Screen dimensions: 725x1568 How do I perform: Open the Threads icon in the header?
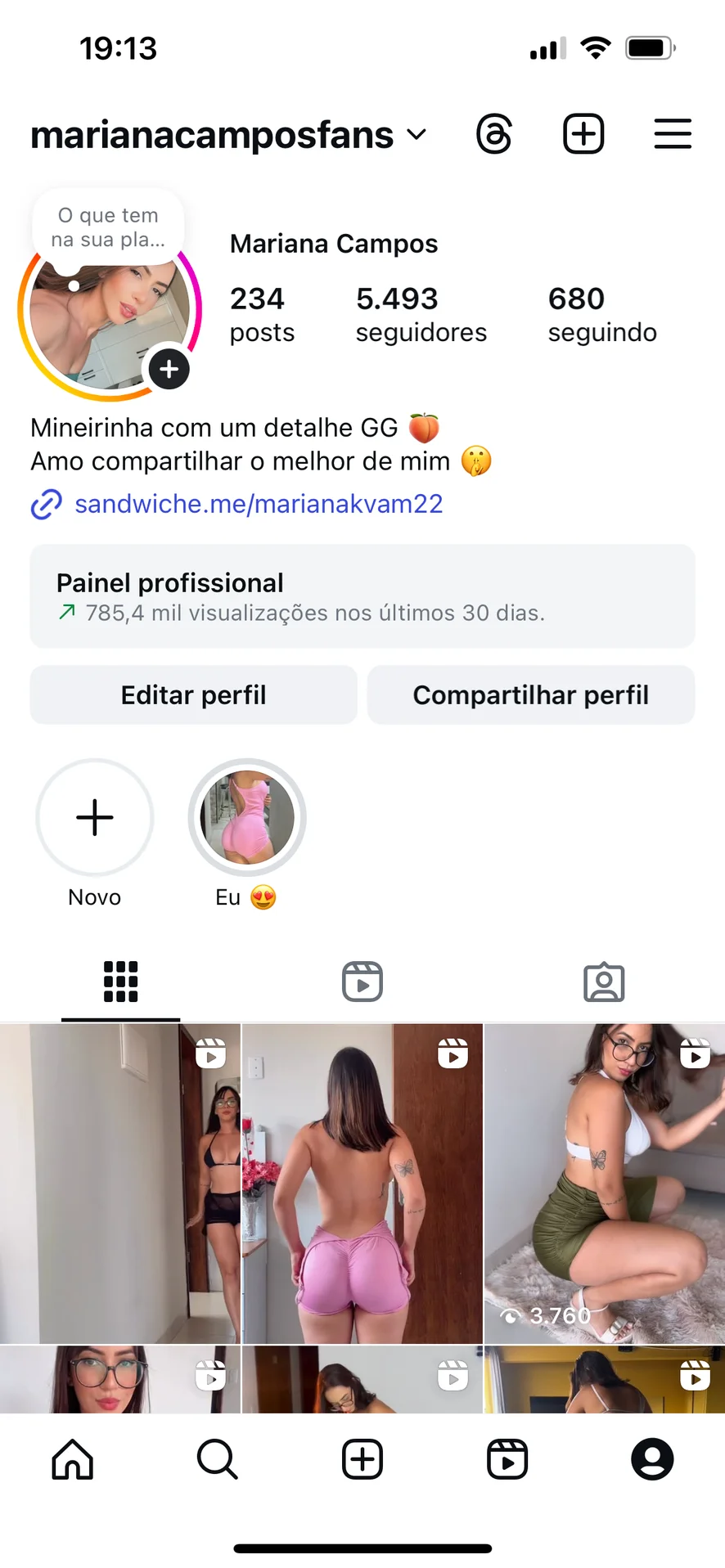pos(494,134)
